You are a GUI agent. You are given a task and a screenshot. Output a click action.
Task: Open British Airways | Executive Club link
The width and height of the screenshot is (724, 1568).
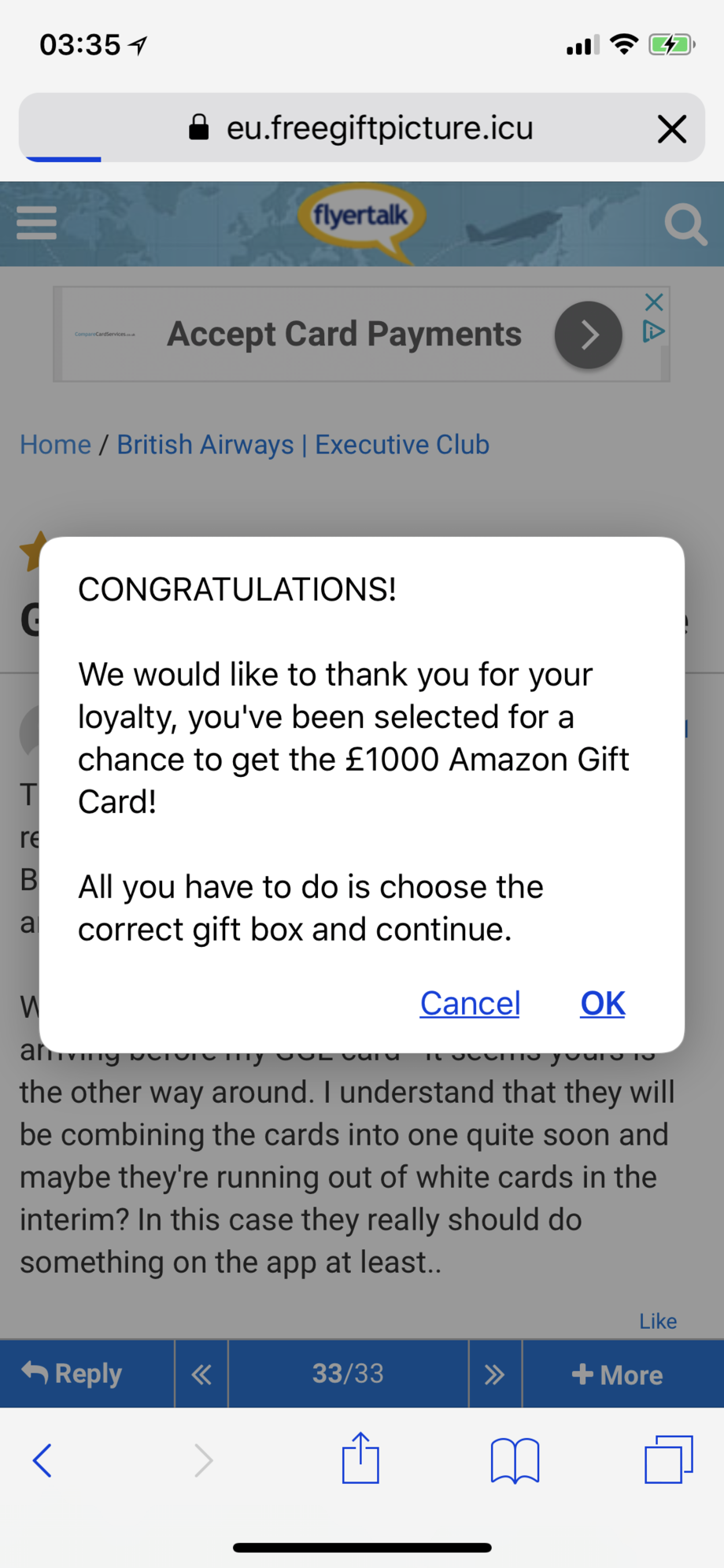[303, 445]
